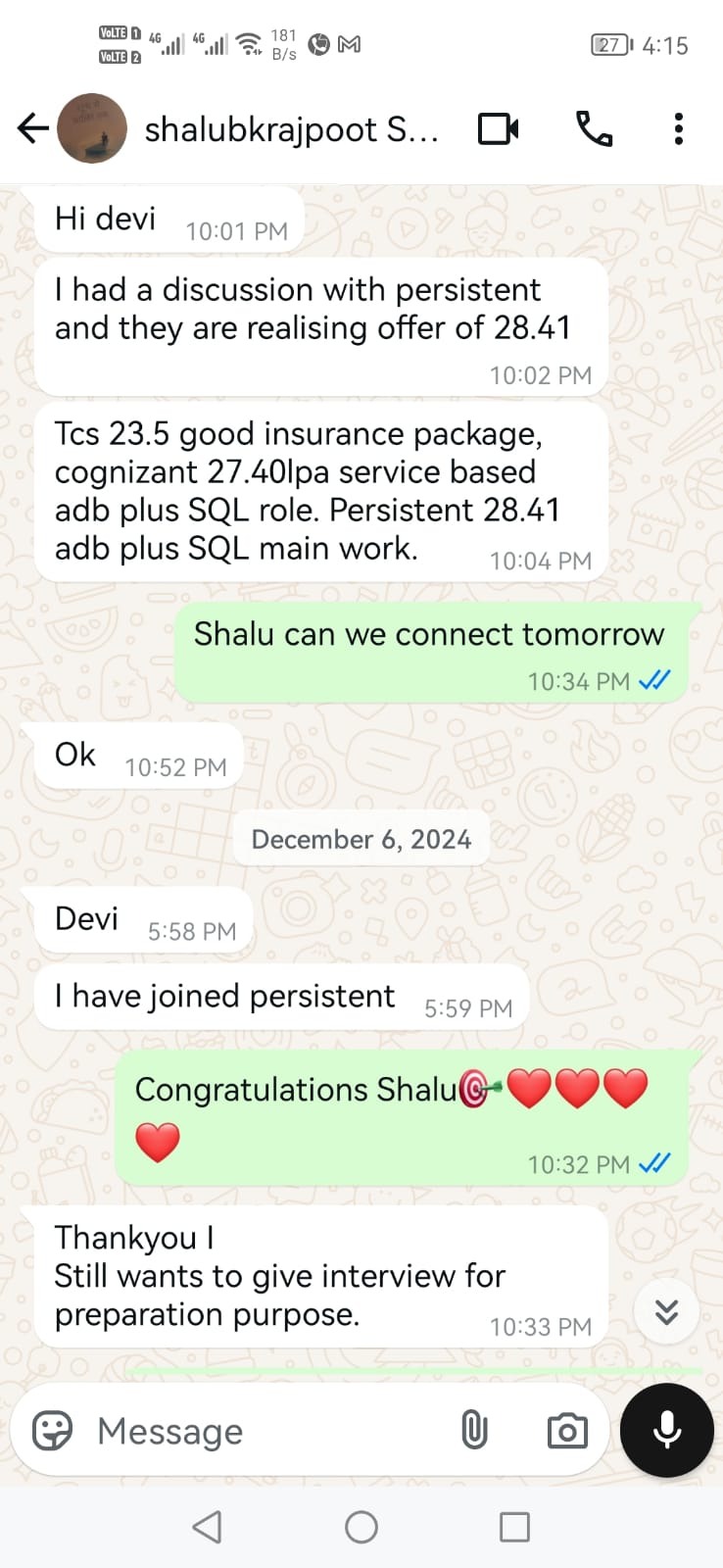Start a voice call
Image resolution: width=723 pixels, height=1568 pixels.
coord(594,128)
